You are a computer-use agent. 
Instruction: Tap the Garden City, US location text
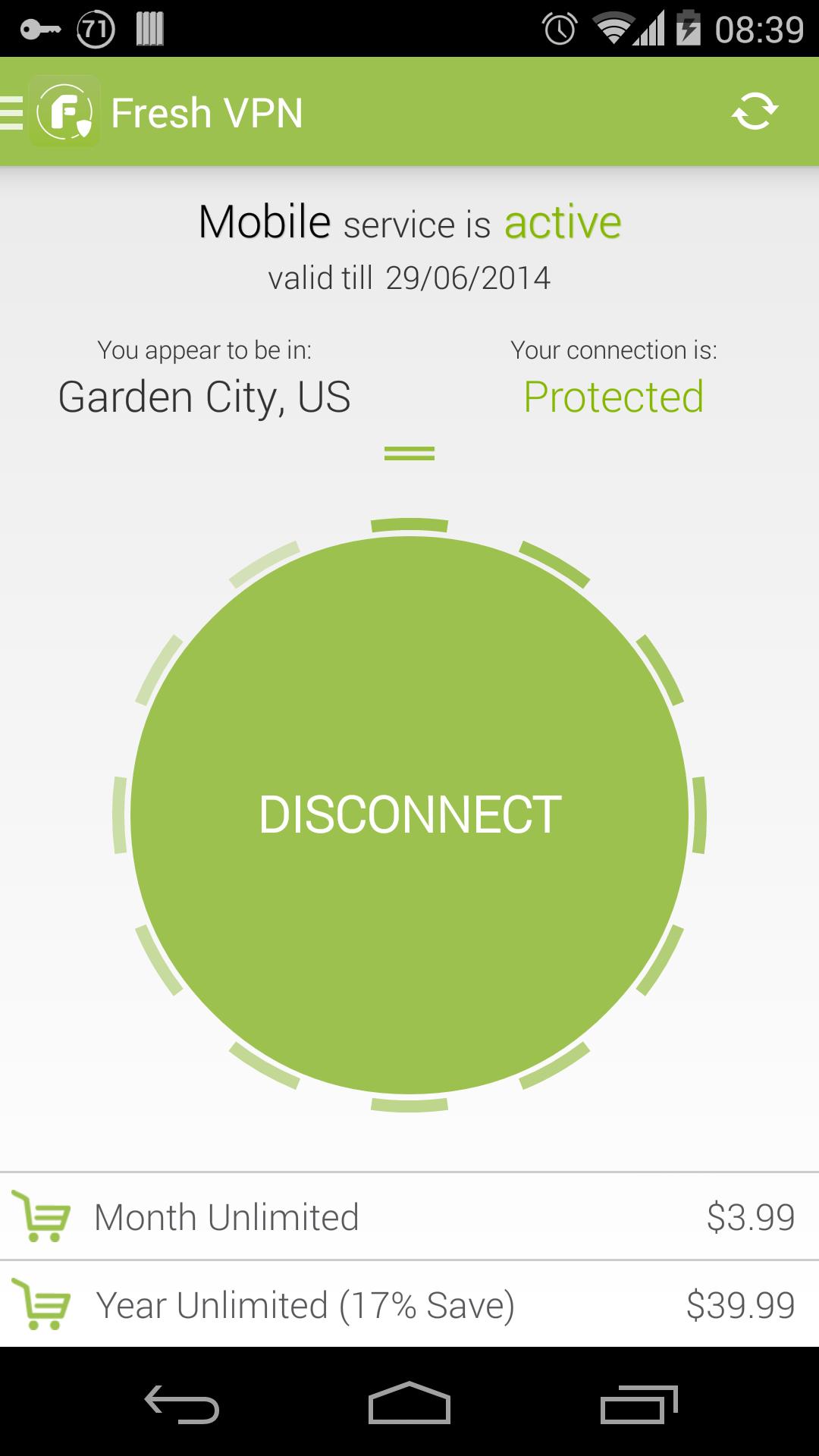[206, 395]
